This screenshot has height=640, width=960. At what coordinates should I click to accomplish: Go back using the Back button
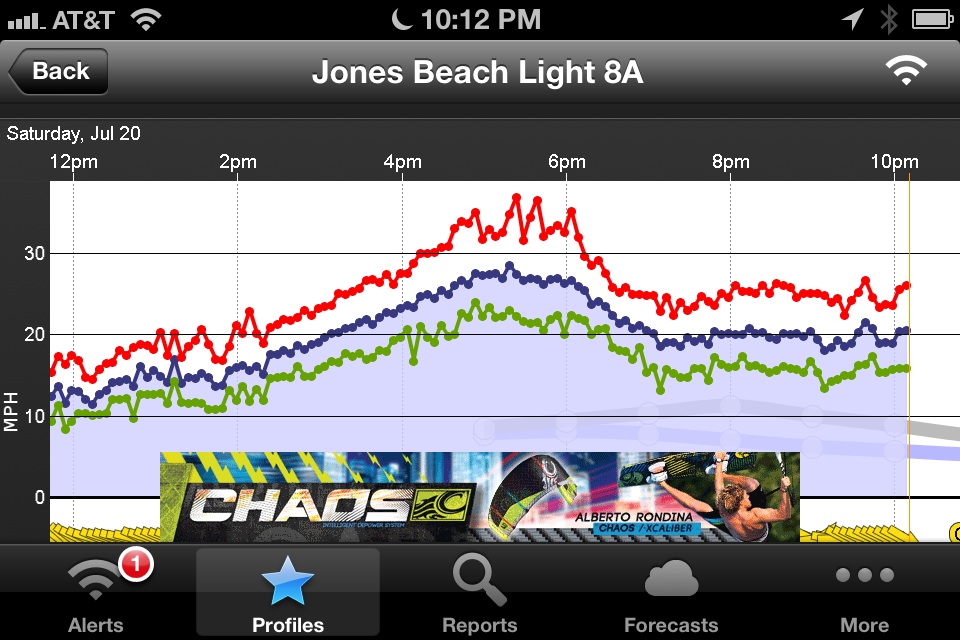(x=59, y=72)
